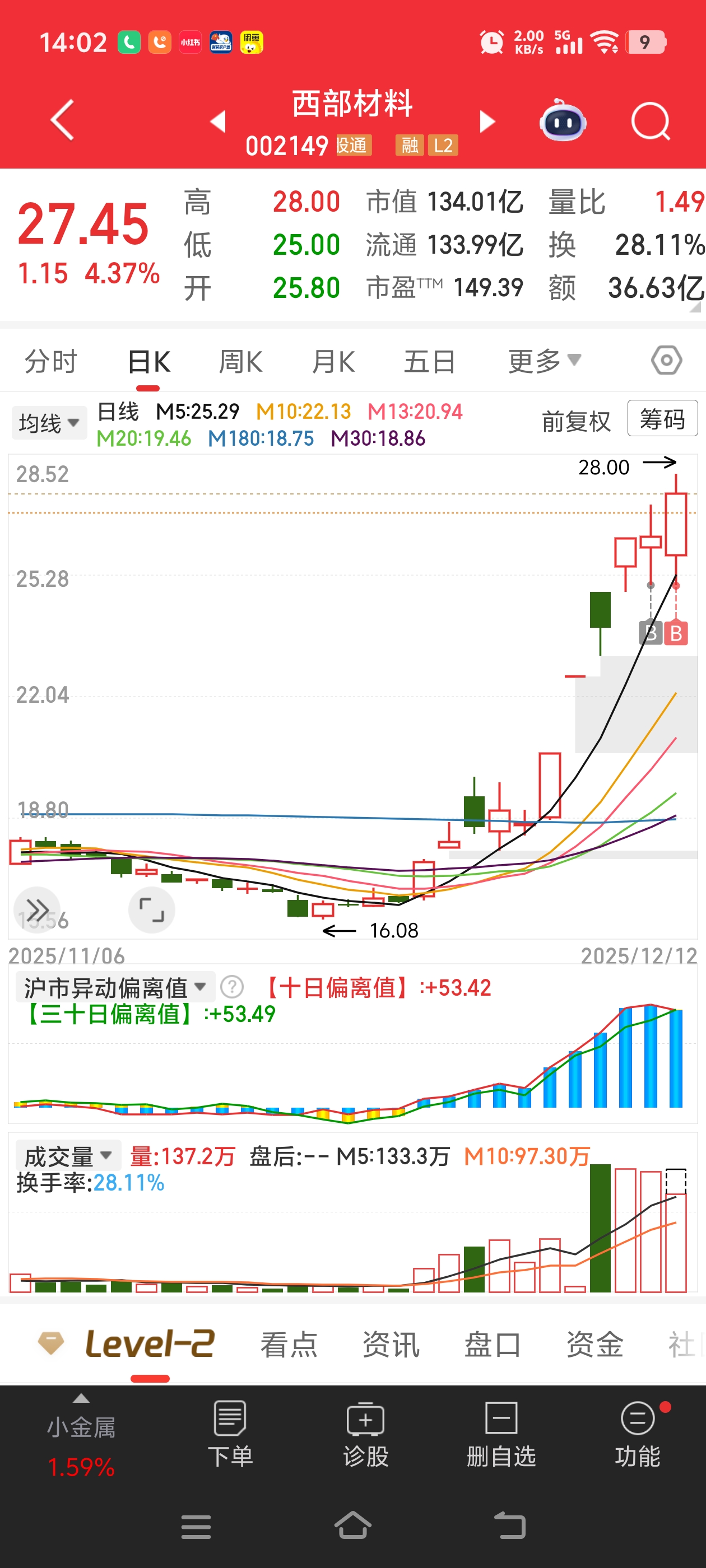This screenshot has height=1568, width=706.
Task: Open chart settings hexagon icon
Action: (666, 360)
